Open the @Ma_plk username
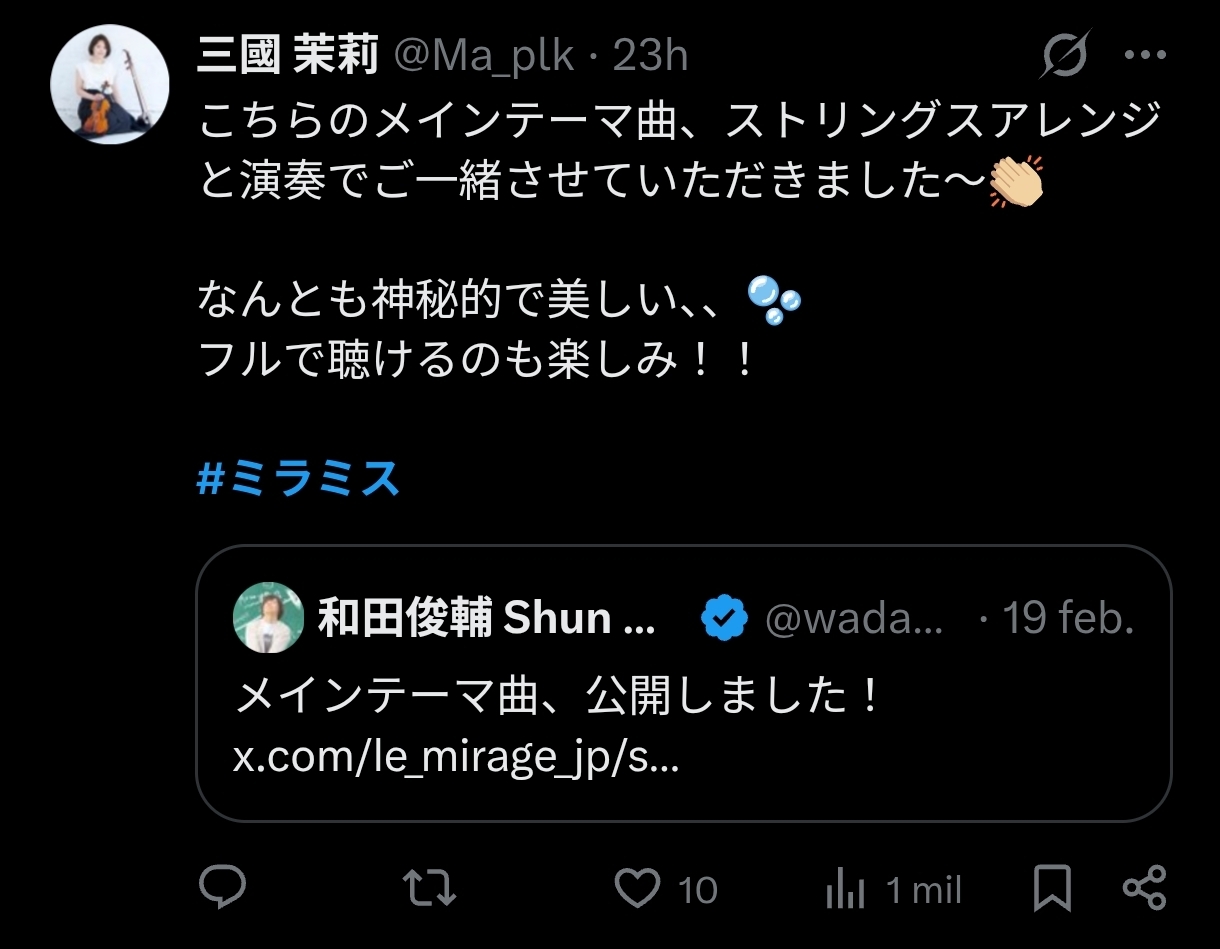 point(484,57)
